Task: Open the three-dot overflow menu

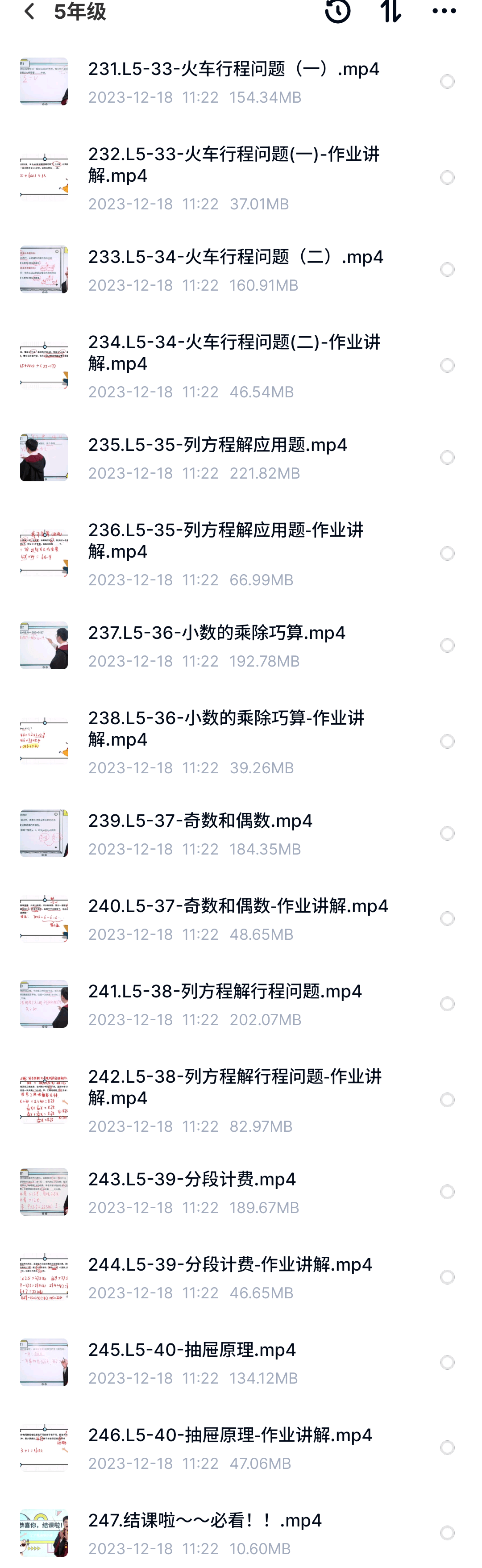Action: point(444,11)
